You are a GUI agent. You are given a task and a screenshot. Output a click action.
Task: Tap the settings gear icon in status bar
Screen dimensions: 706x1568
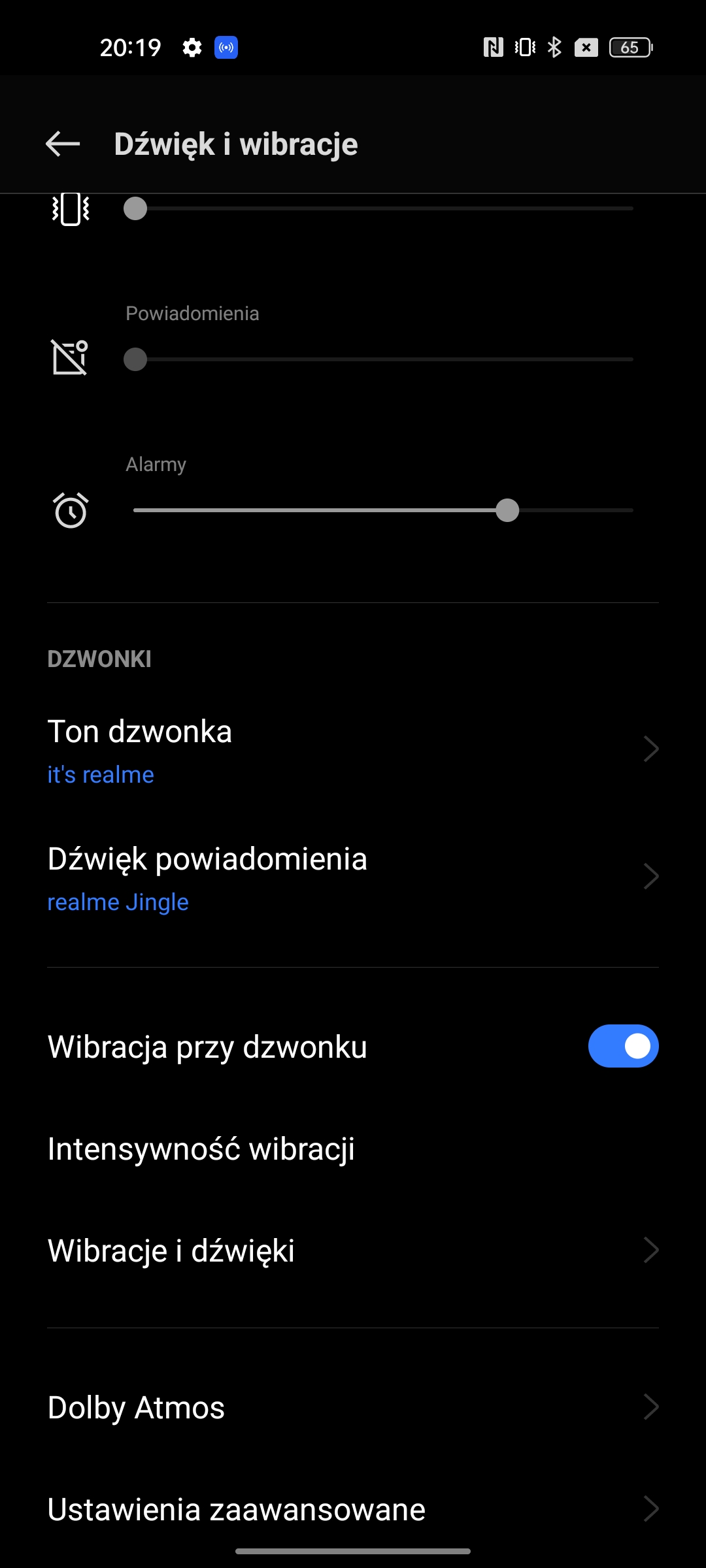coord(193,48)
